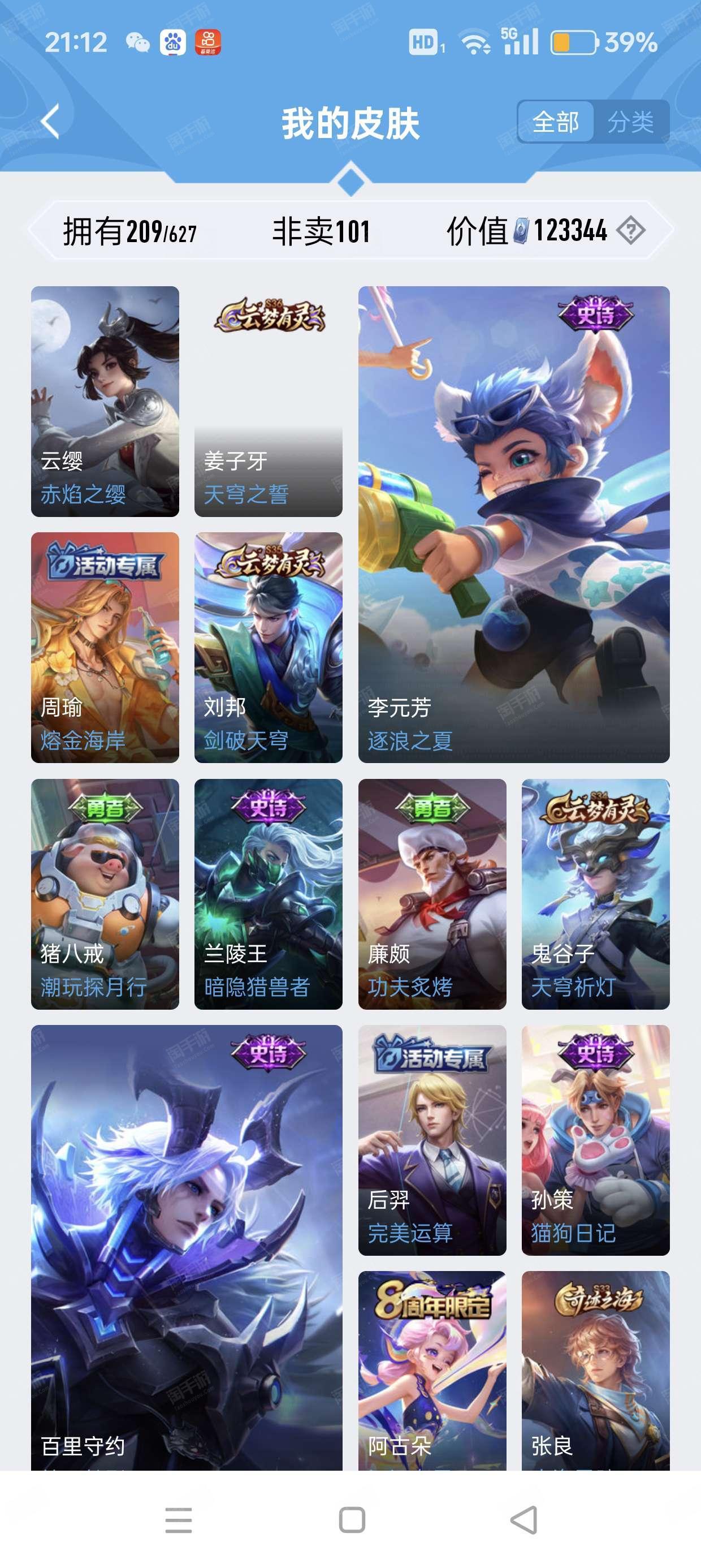701x1568 pixels.
Task: Open recent apps from navigation bar
Action: (x=178, y=1520)
